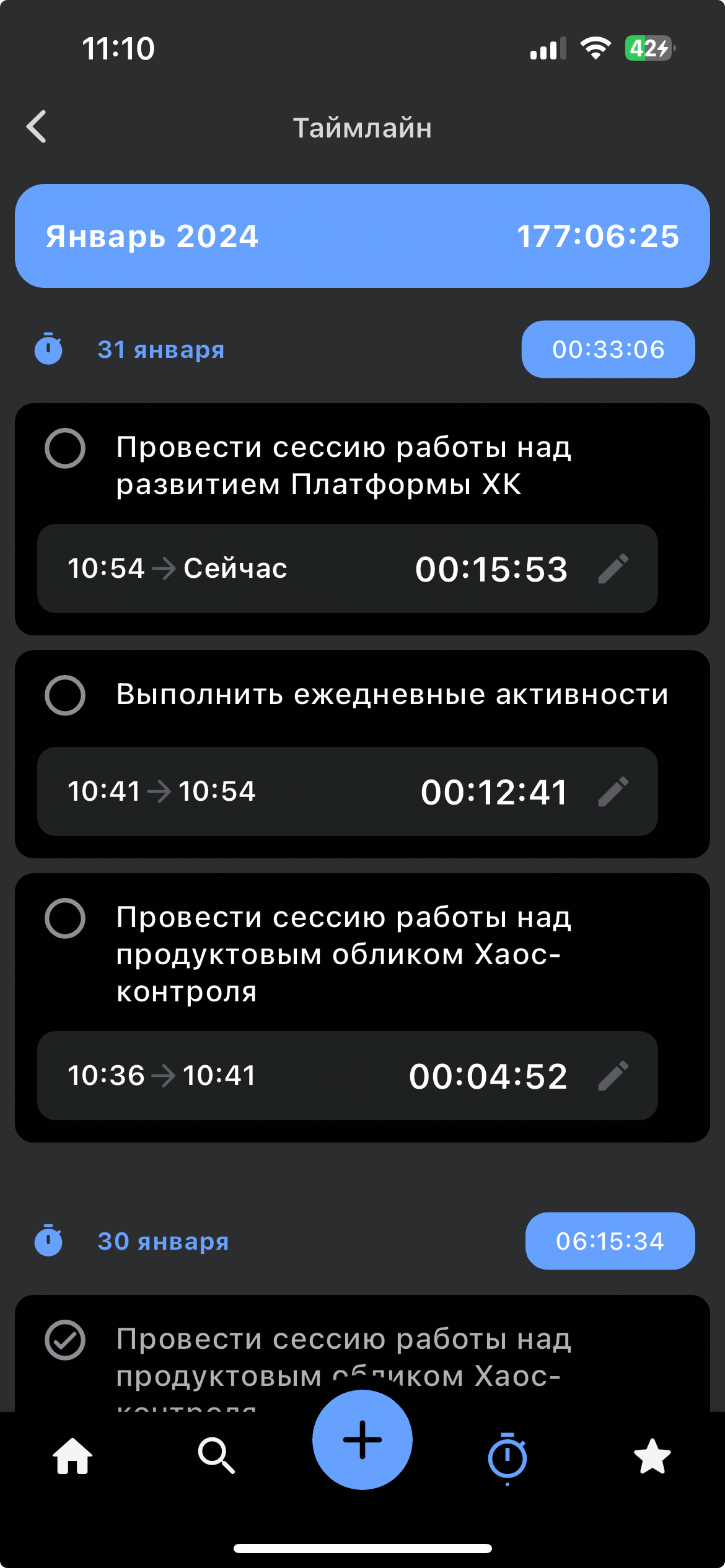
Task: Switch to the Favorites star tab
Action: [x=652, y=1456]
